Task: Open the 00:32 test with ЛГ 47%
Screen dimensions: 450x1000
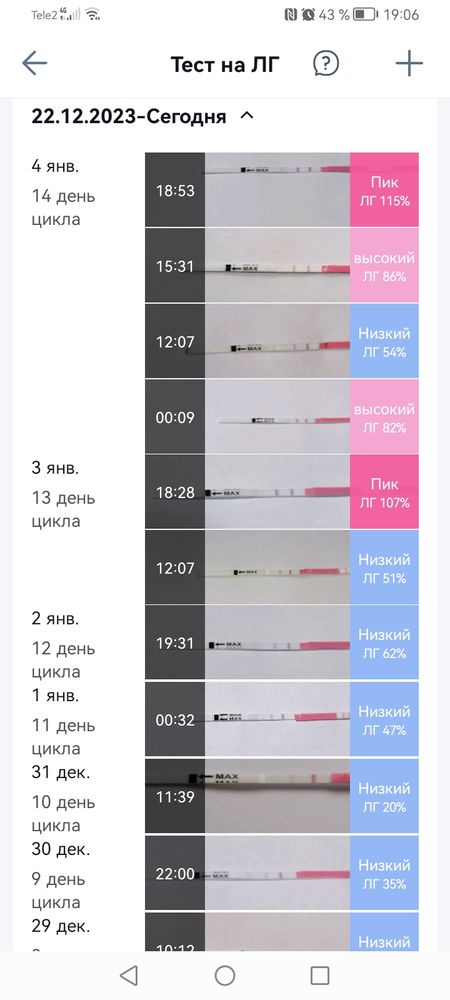Action: (x=282, y=719)
